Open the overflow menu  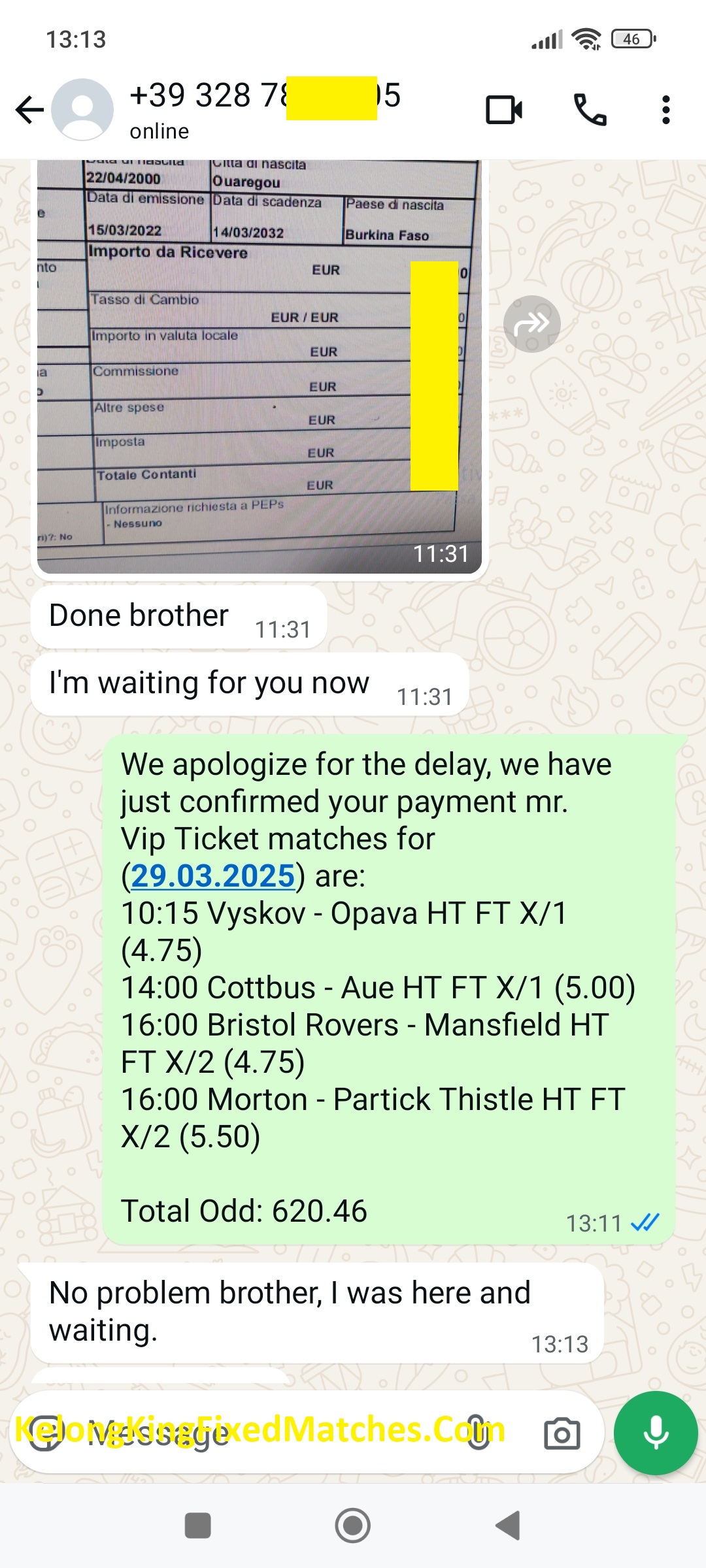(665, 110)
